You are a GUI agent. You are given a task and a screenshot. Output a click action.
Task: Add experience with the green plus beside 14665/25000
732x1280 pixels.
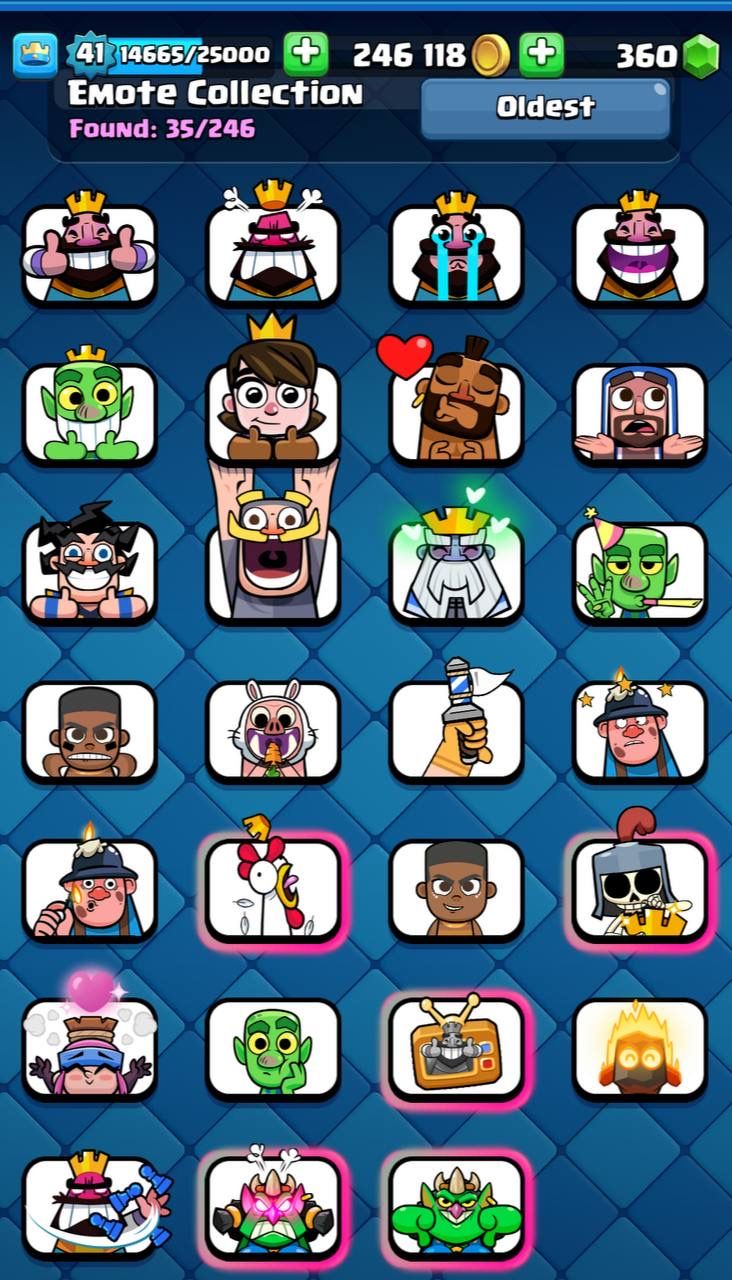point(305,54)
